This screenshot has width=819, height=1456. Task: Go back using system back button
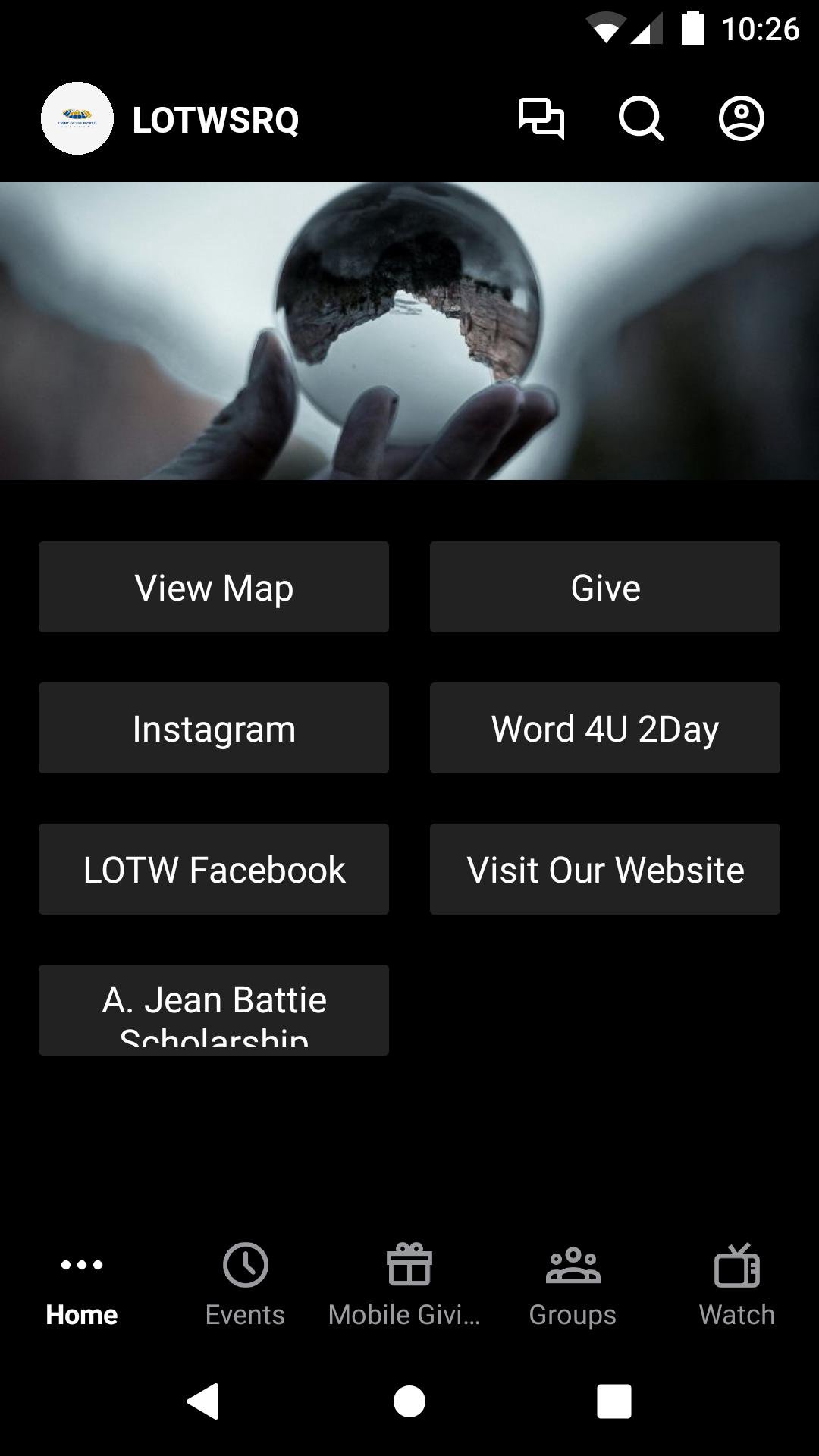(x=203, y=1401)
